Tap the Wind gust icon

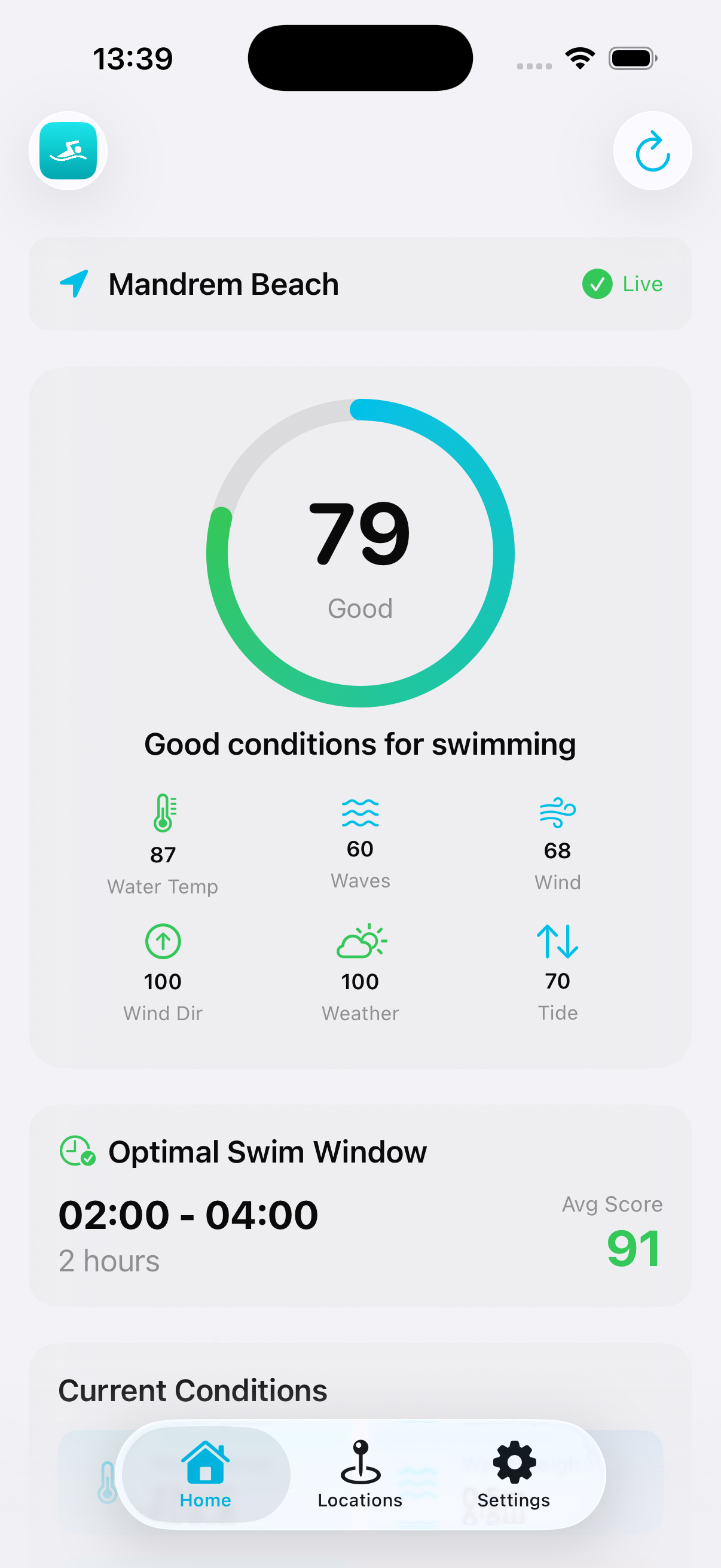[x=557, y=814]
